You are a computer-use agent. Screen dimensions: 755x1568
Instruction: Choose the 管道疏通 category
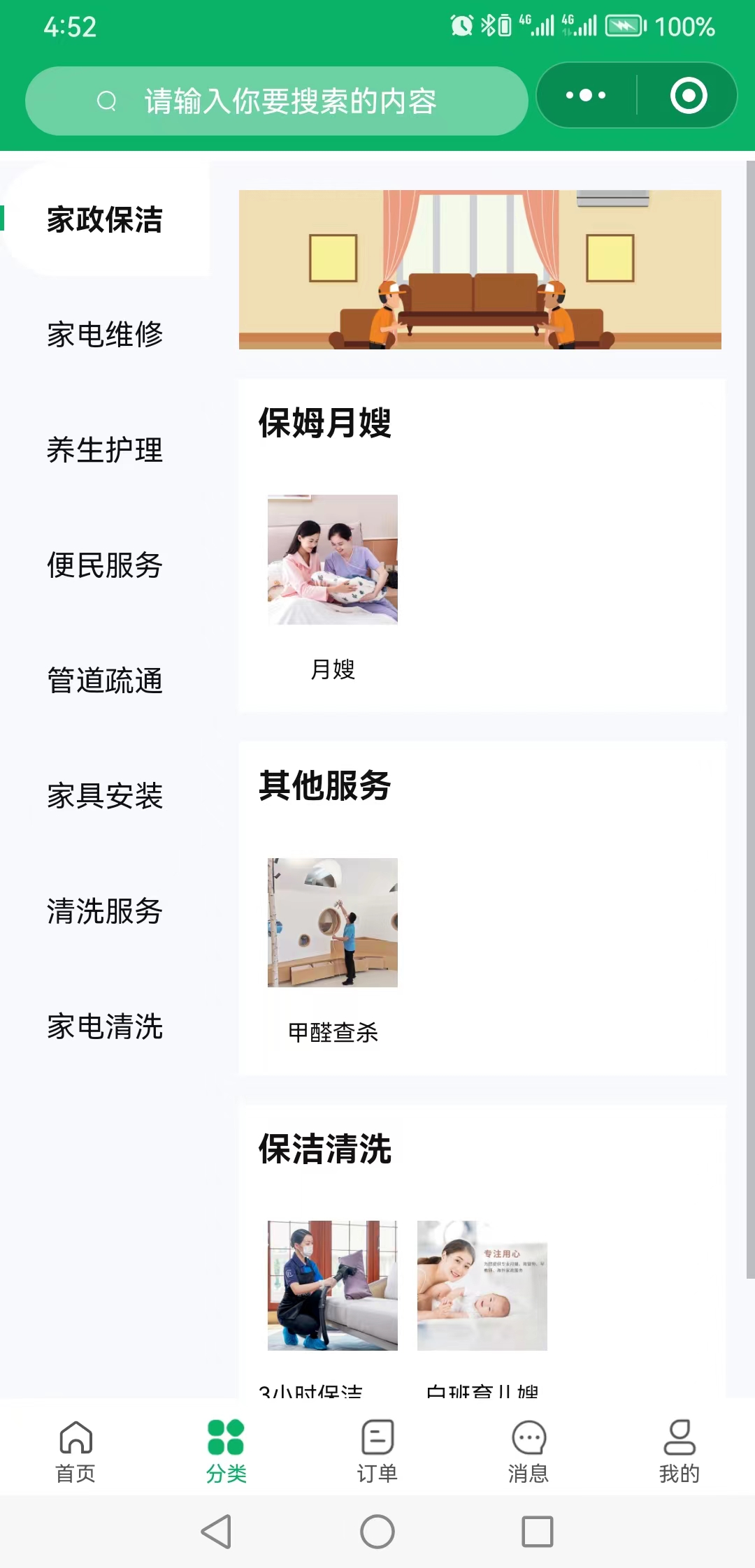(x=105, y=680)
